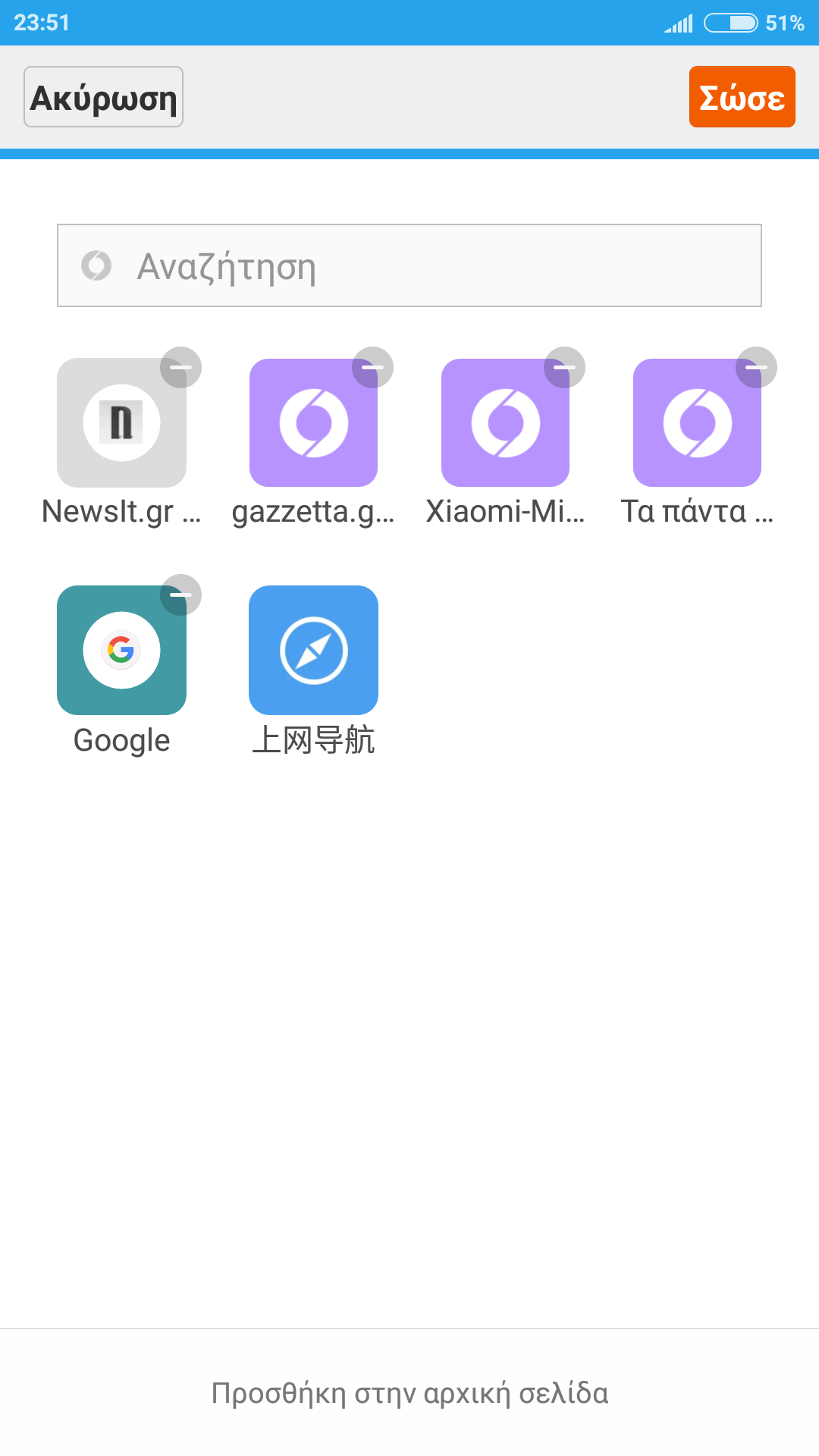Remove the Τα πάντα shortcut
819x1456 pixels.
click(x=756, y=367)
